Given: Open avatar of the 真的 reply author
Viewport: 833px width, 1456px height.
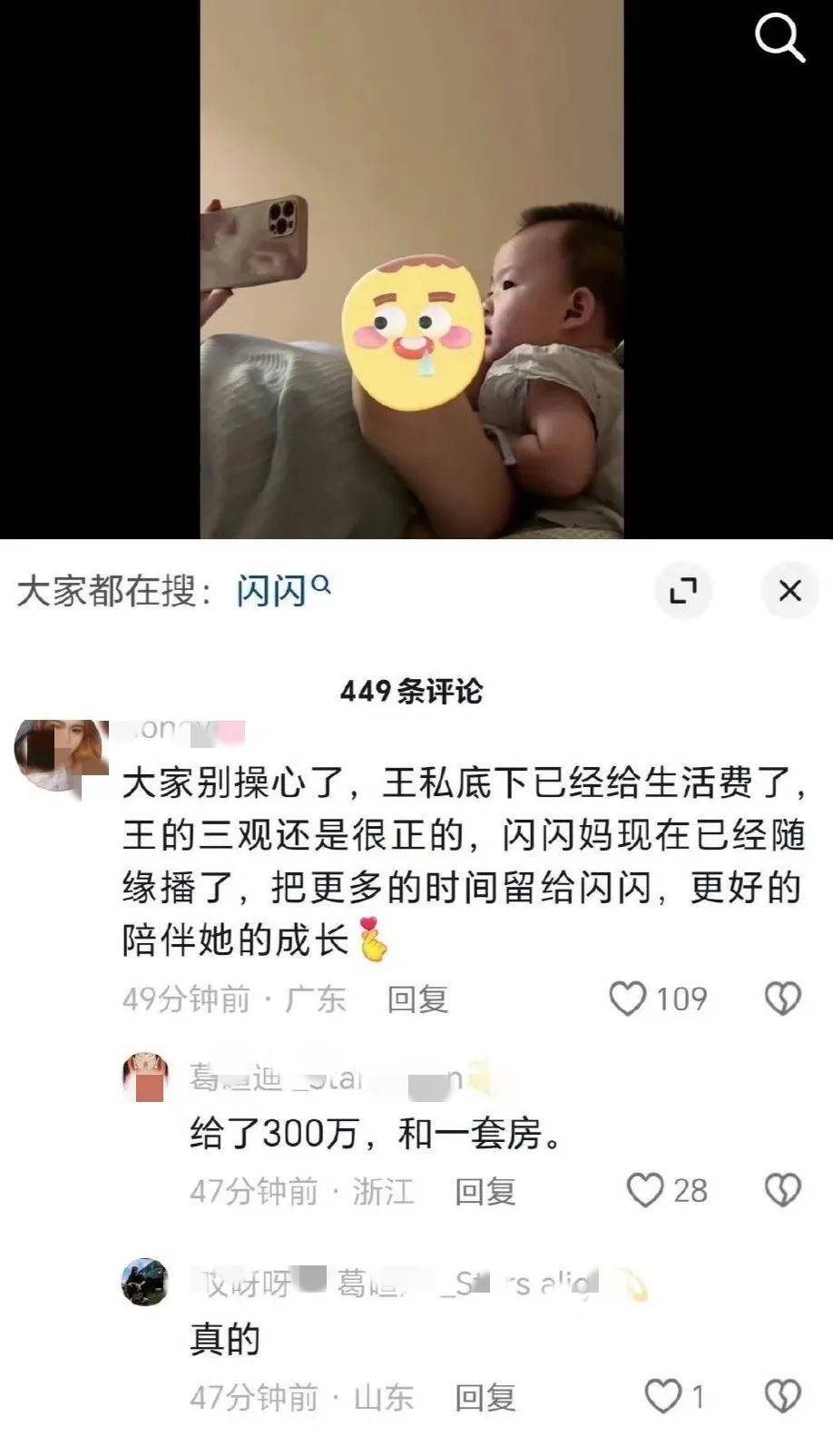Looking at the screenshot, I should point(145,1283).
